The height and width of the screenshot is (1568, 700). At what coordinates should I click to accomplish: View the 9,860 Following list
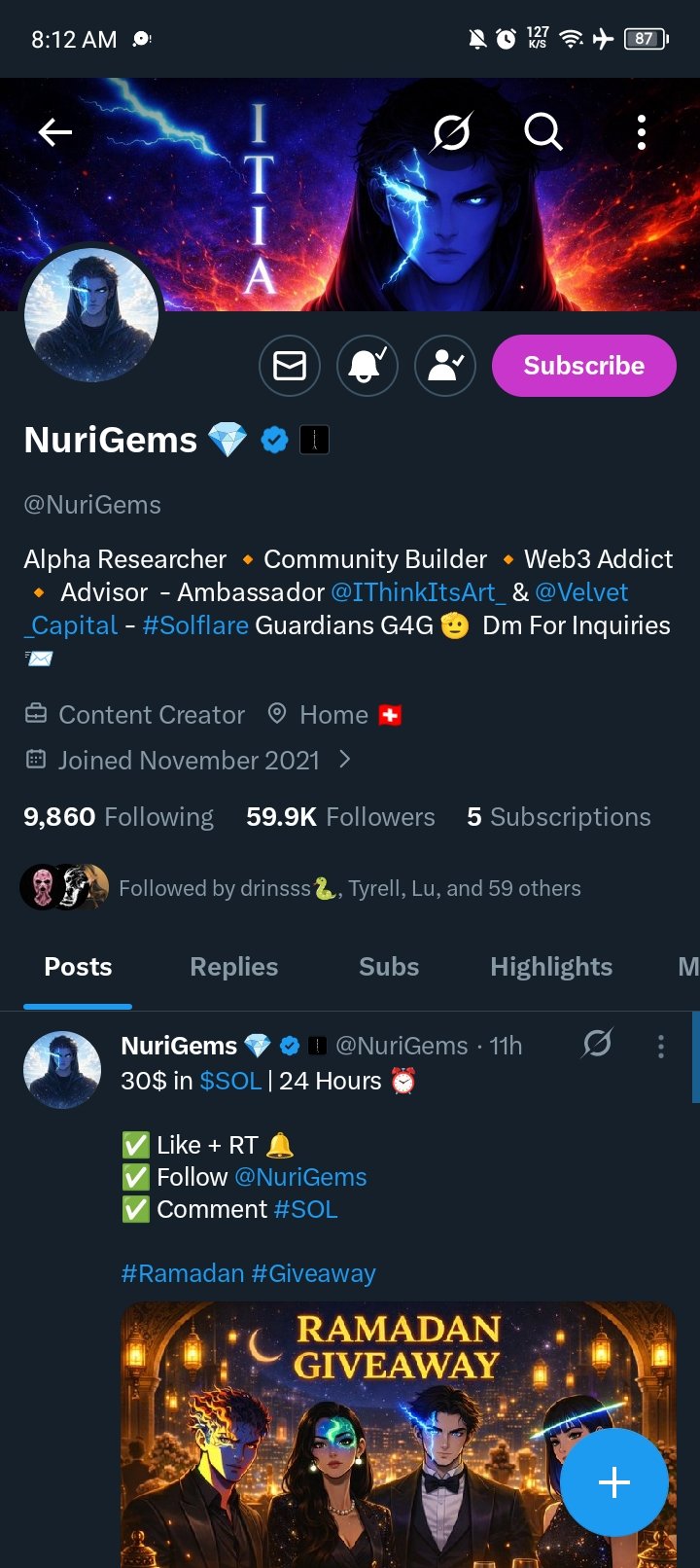(119, 817)
